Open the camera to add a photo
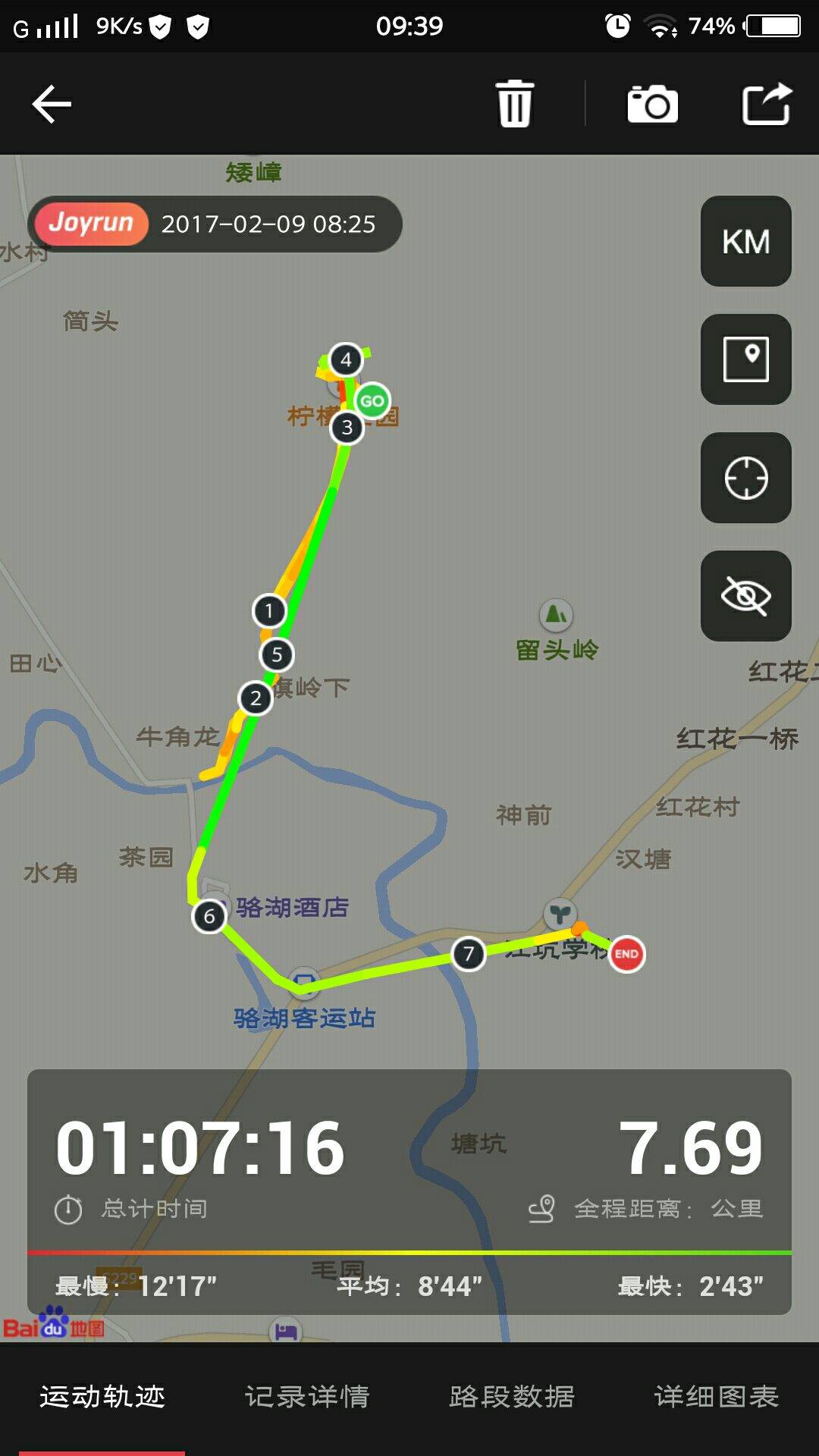Image resolution: width=819 pixels, height=1456 pixels. 652,104
